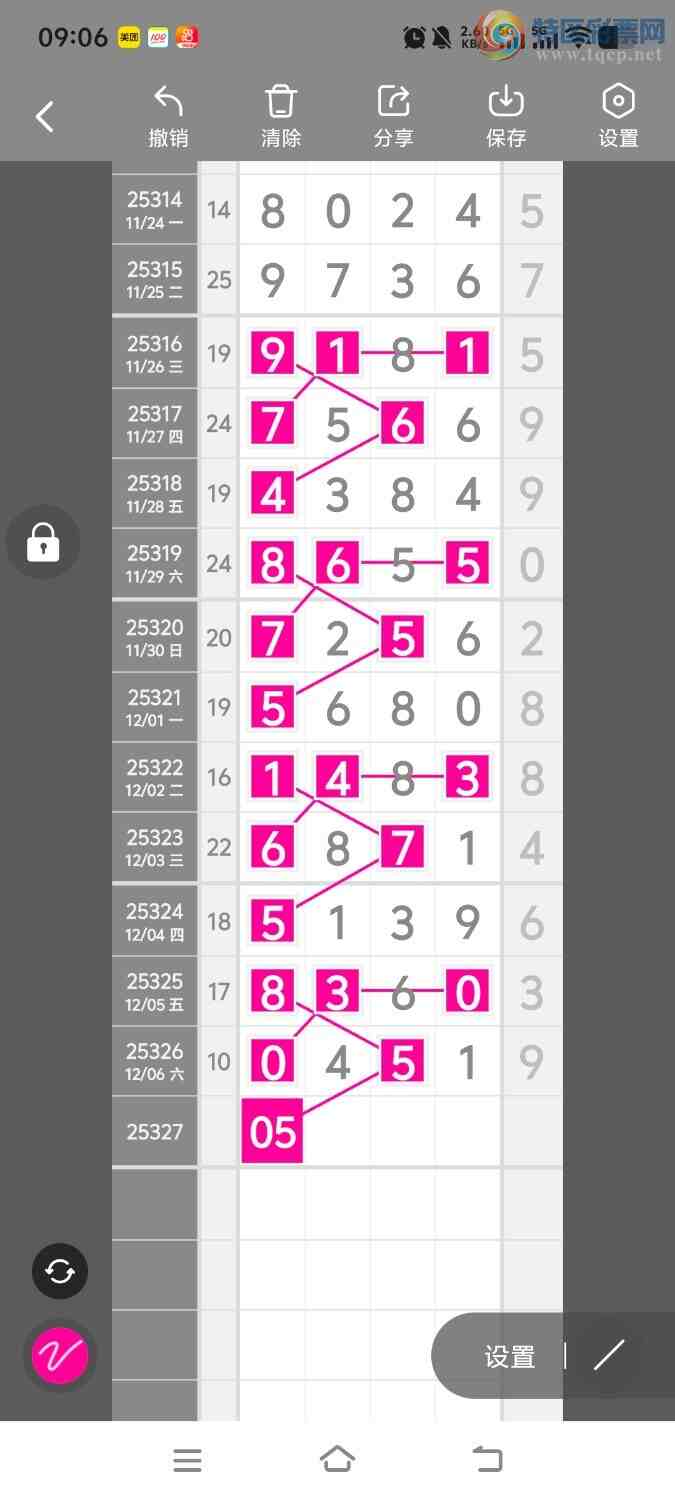This screenshot has width=675, height=1500.
Task: Choose the straight line tool
Action: (608, 1355)
